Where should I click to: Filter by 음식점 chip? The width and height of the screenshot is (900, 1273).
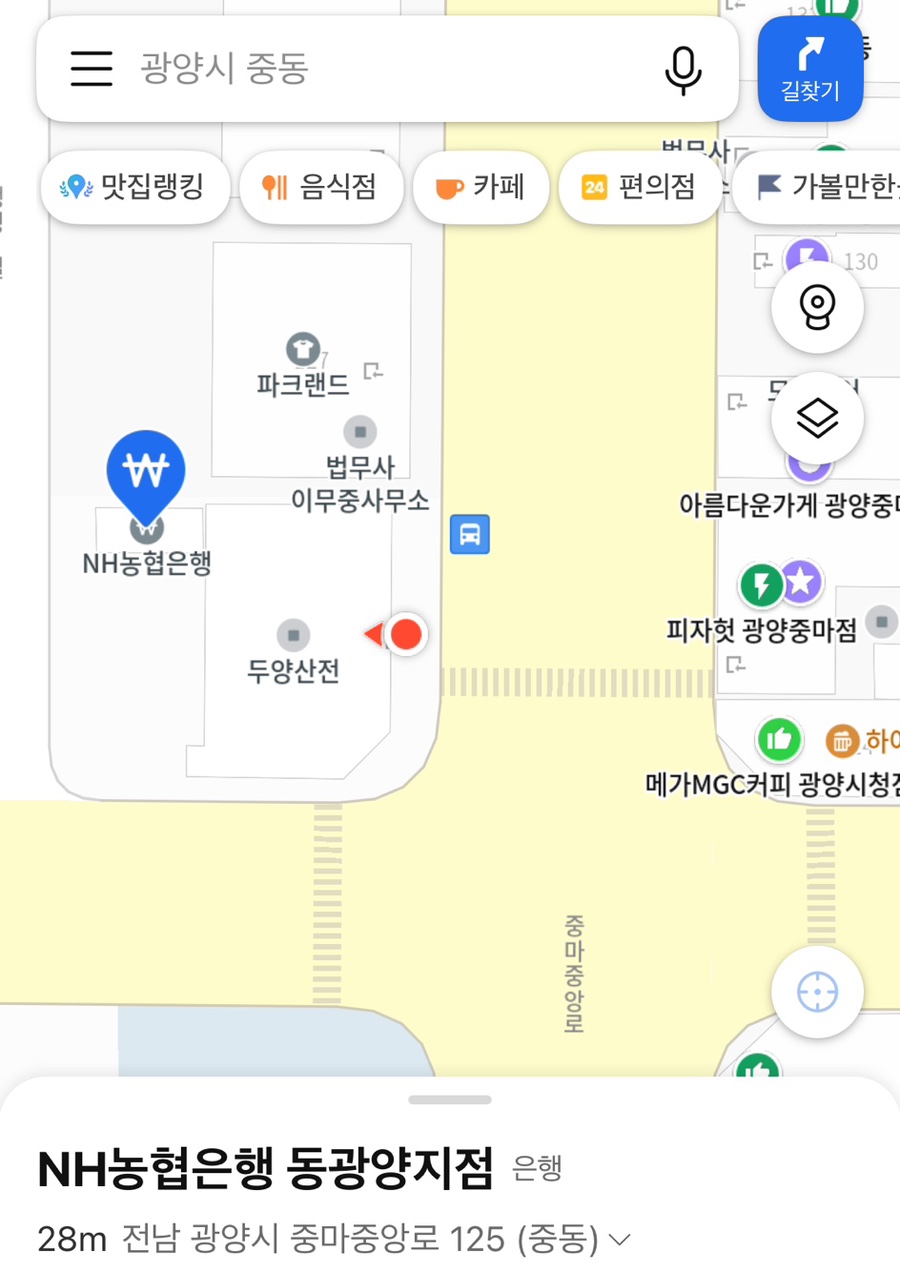pyautogui.click(x=321, y=187)
